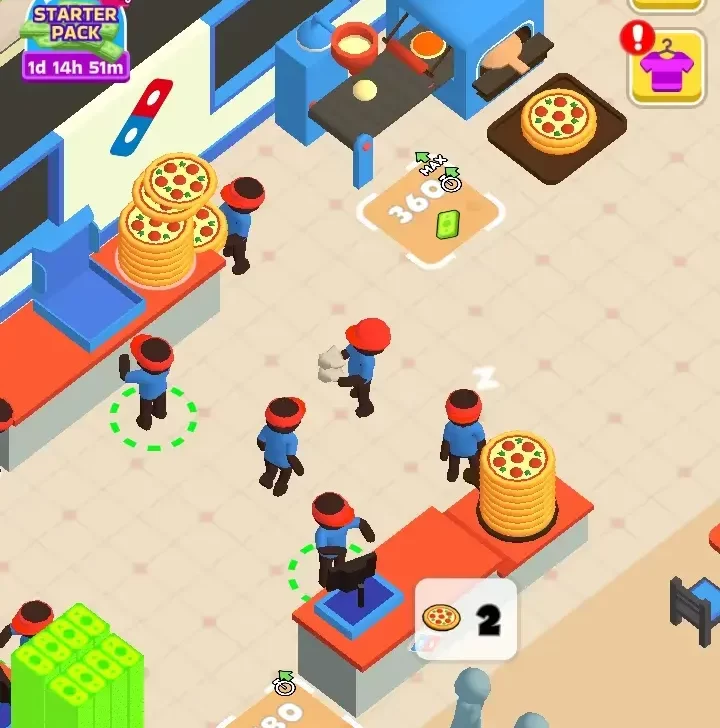Open the Starter Pack offer
720x728 pixels.
(75, 37)
